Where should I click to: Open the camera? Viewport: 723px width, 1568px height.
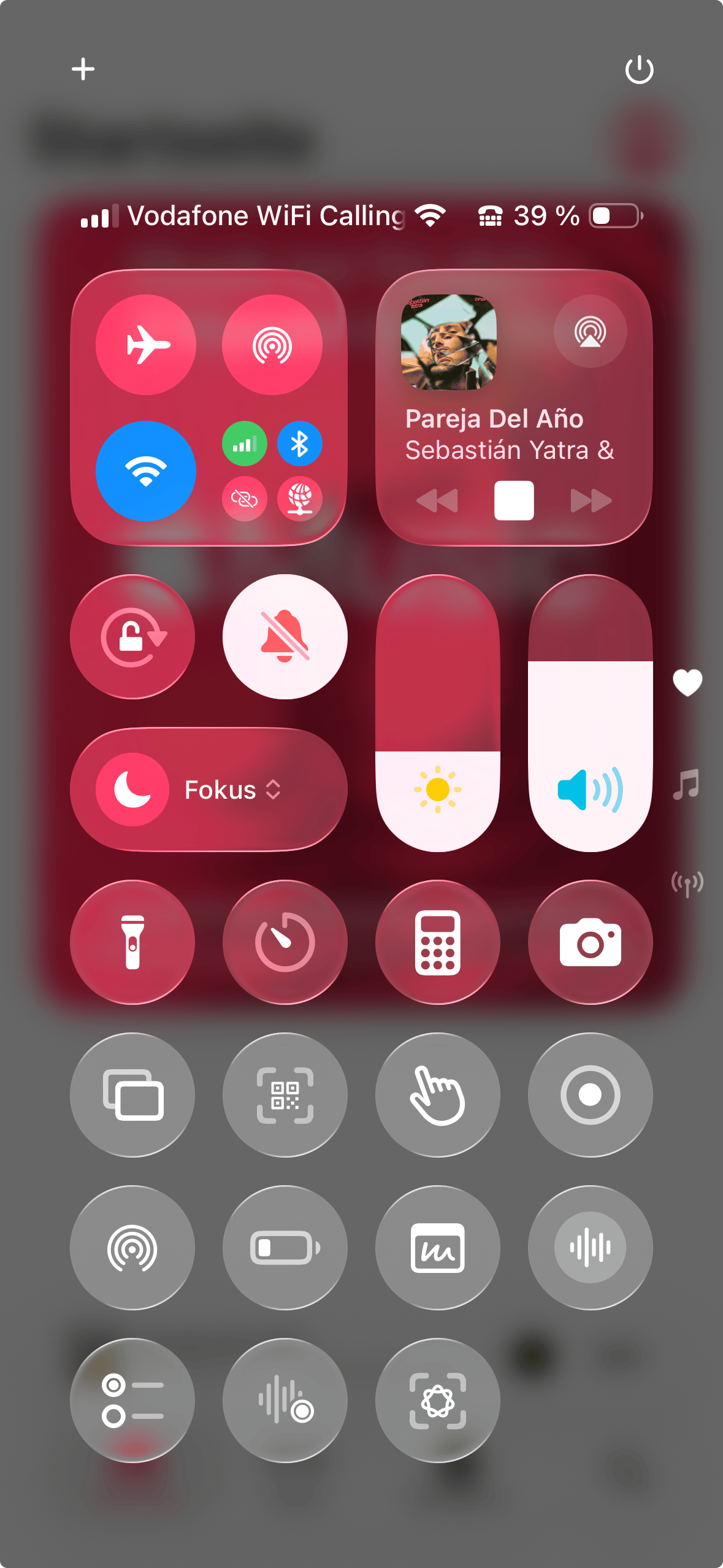(x=590, y=942)
